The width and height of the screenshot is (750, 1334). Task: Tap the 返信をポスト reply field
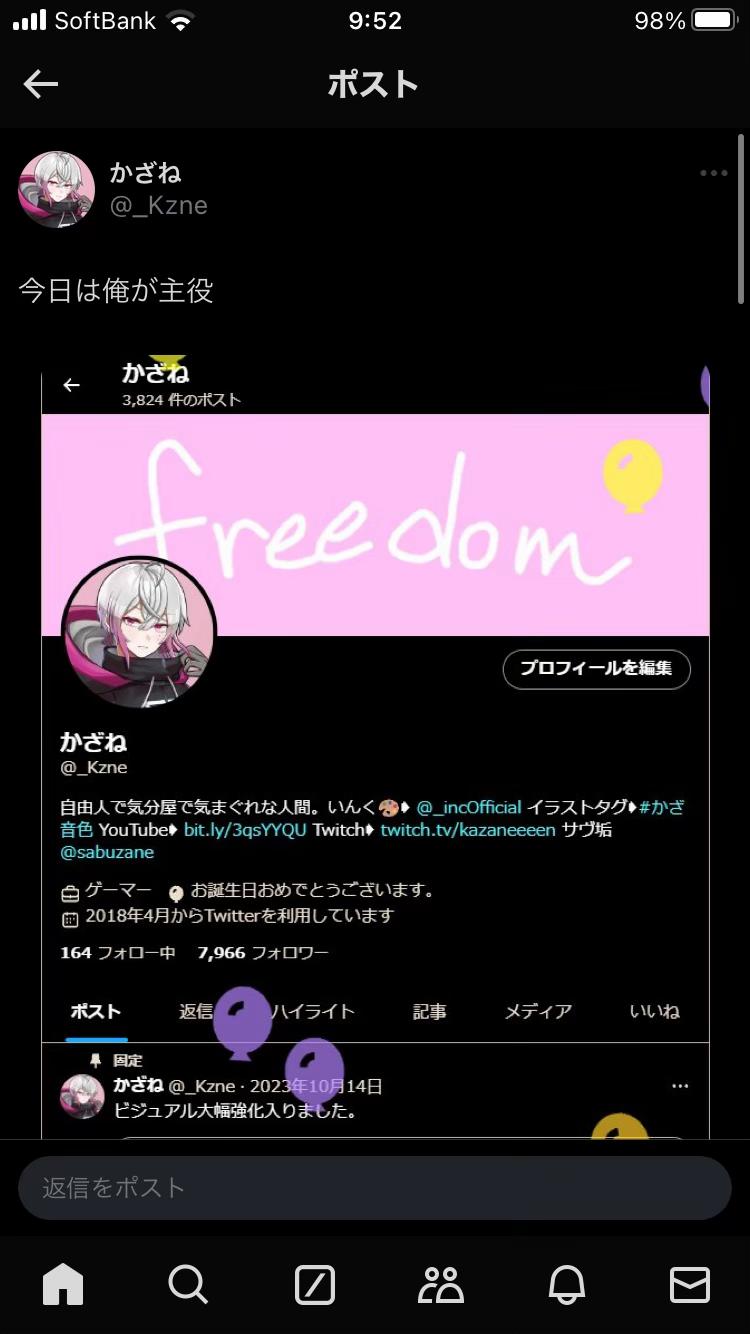(x=375, y=1188)
